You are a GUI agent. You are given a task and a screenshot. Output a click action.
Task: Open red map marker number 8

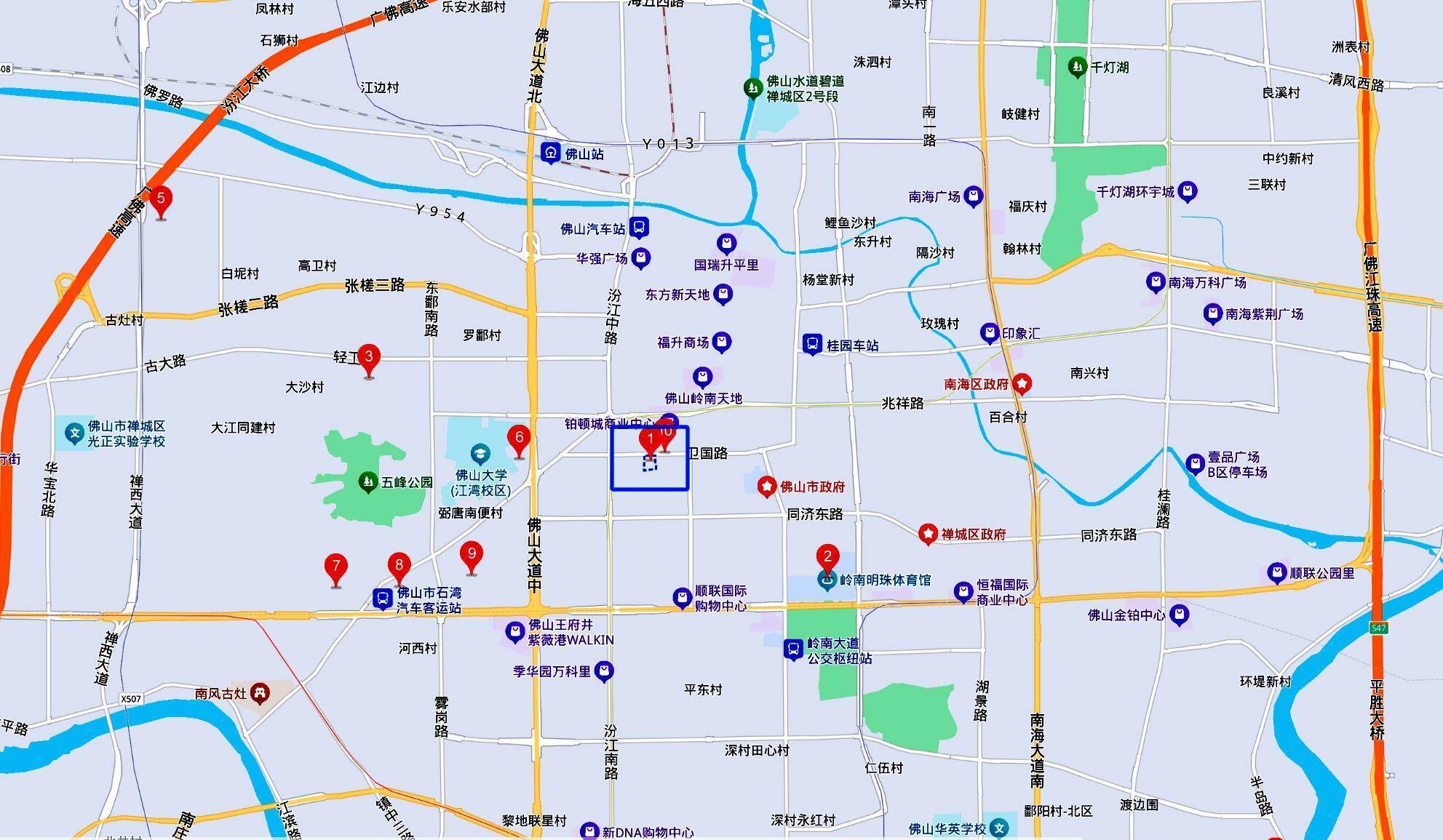[x=399, y=565]
